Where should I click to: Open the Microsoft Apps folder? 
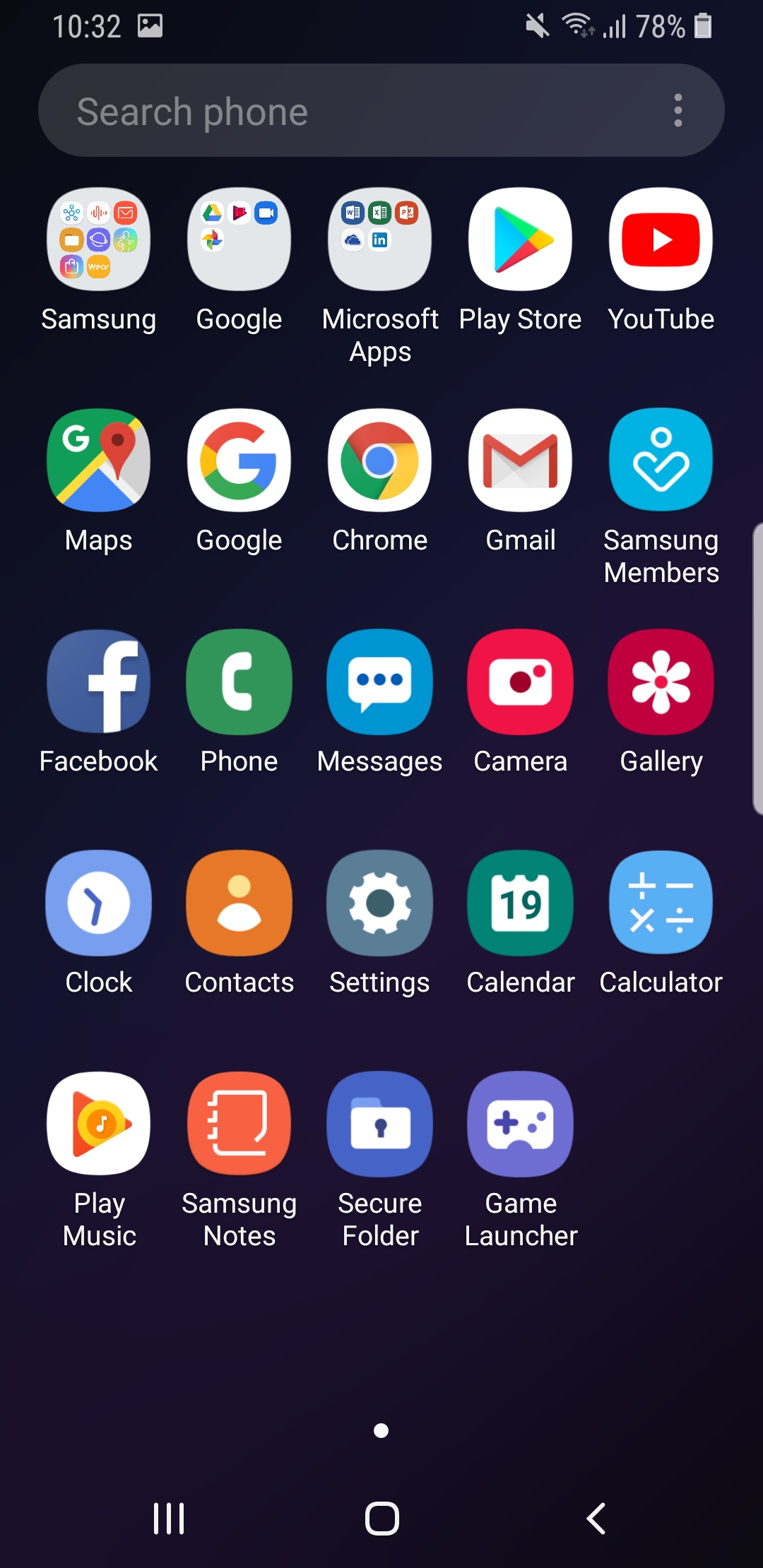click(380, 239)
